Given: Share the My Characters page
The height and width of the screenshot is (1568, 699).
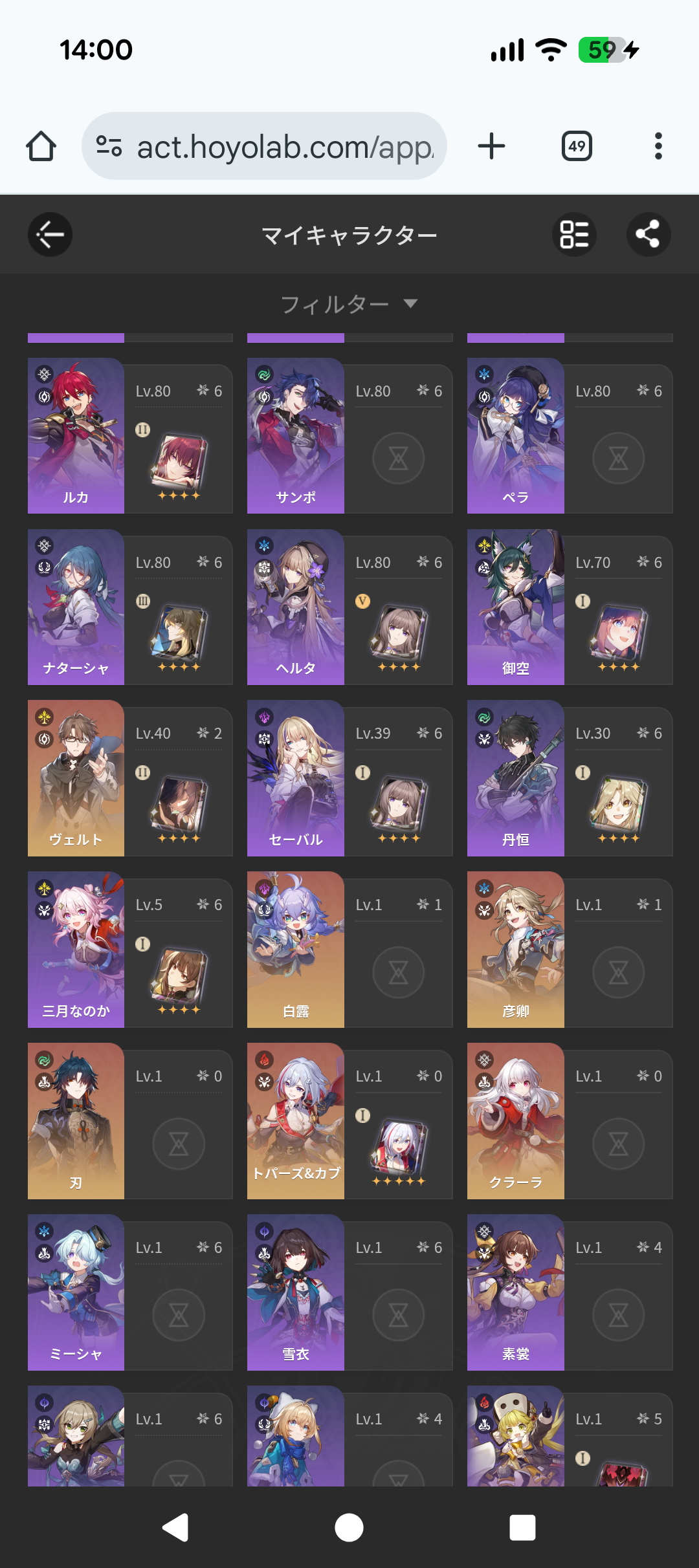Looking at the screenshot, I should [x=648, y=234].
